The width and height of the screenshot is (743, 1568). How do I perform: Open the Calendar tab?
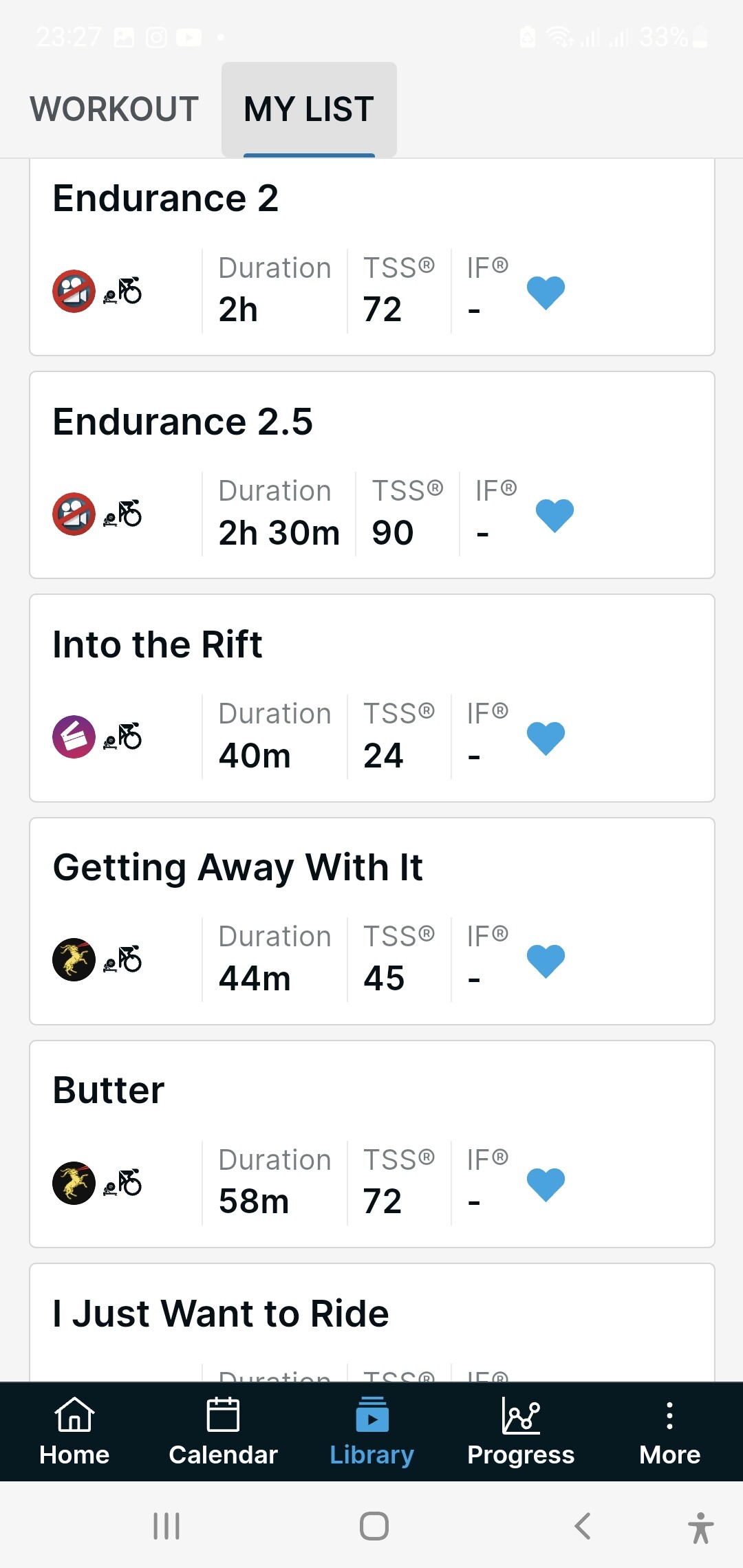223,1431
